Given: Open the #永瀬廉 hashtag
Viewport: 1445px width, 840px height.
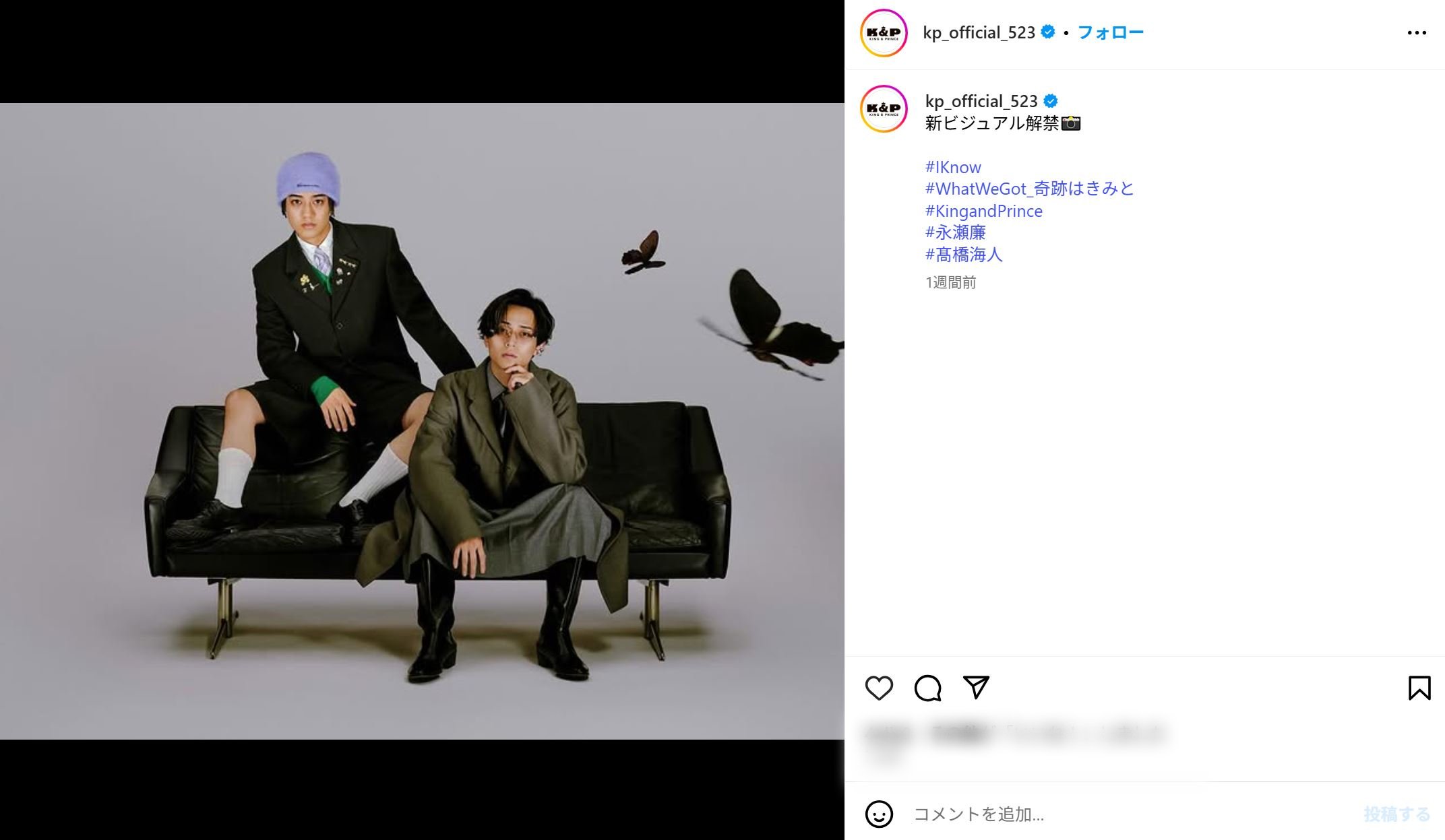Looking at the screenshot, I should coord(955,232).
